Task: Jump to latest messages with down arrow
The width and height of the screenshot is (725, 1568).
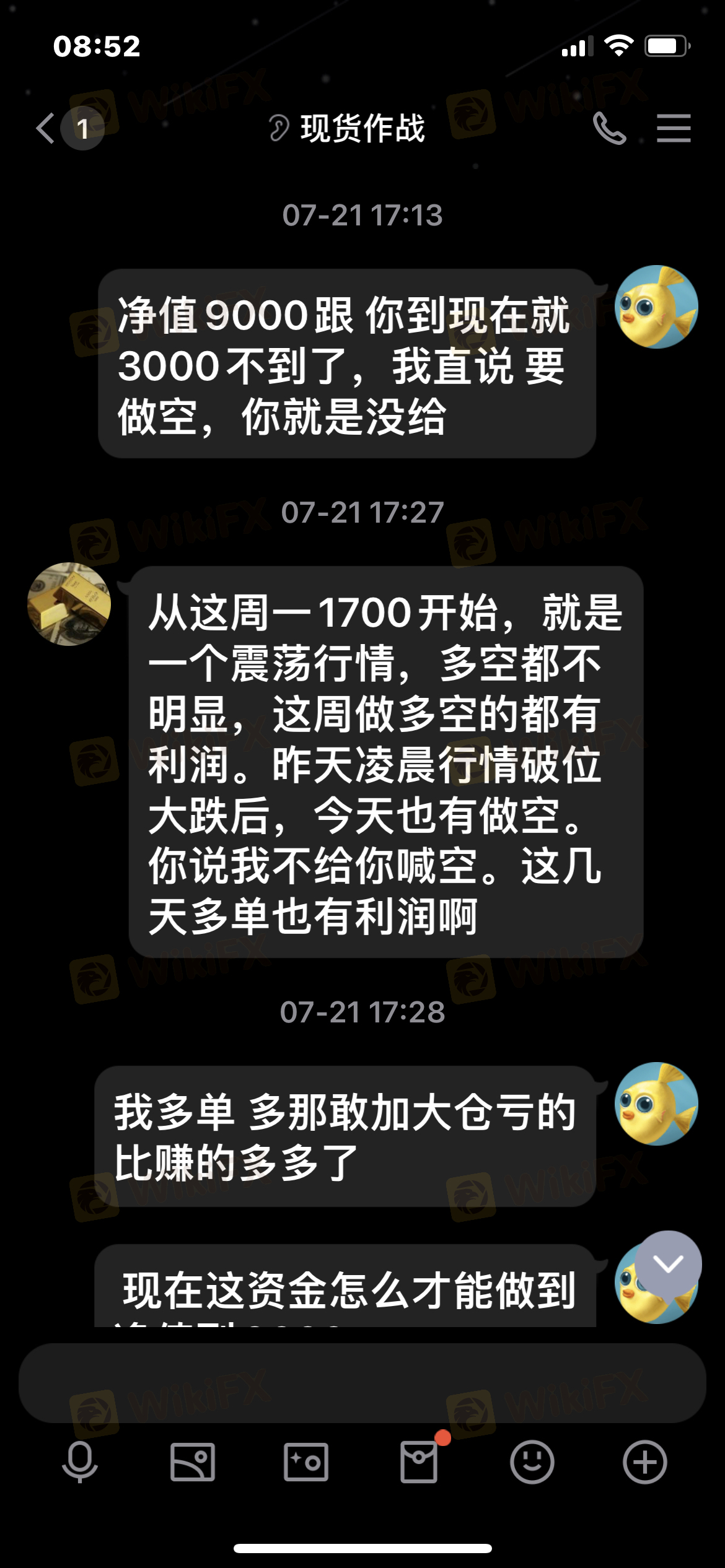Action: tap(668, 1265)
